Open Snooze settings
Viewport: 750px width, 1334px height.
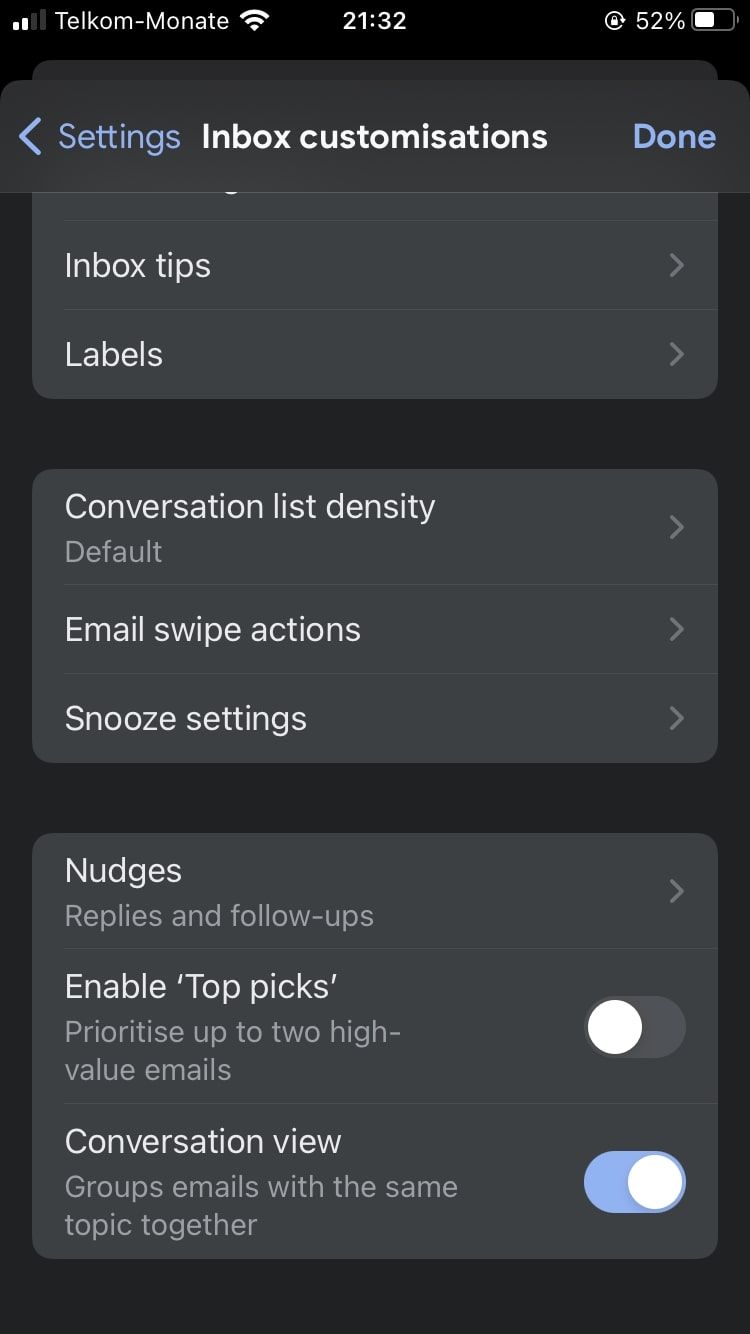pos(374,719)
